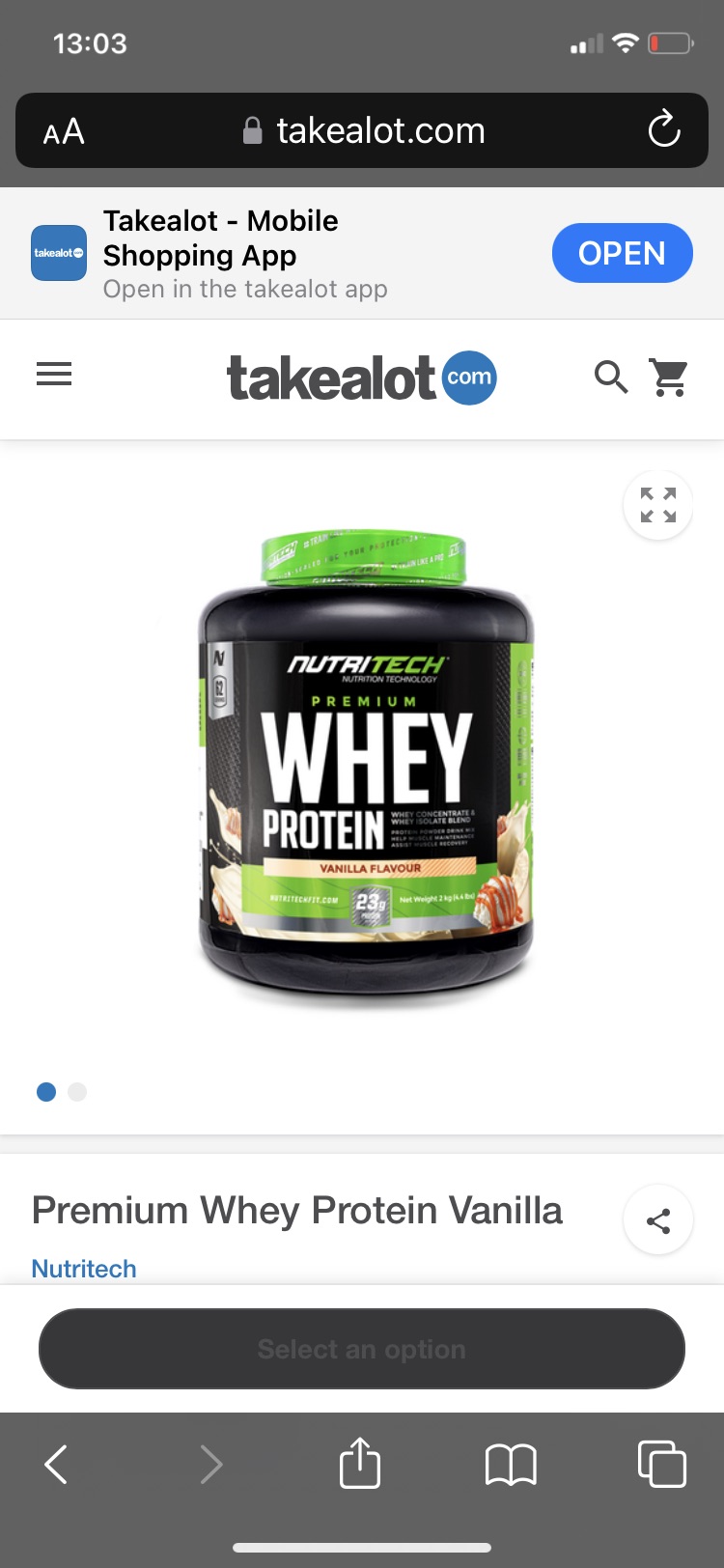The height and width of the screenshot is (1568, 724).
Task: Open Safari share sheet
Action: point(360,1463)
